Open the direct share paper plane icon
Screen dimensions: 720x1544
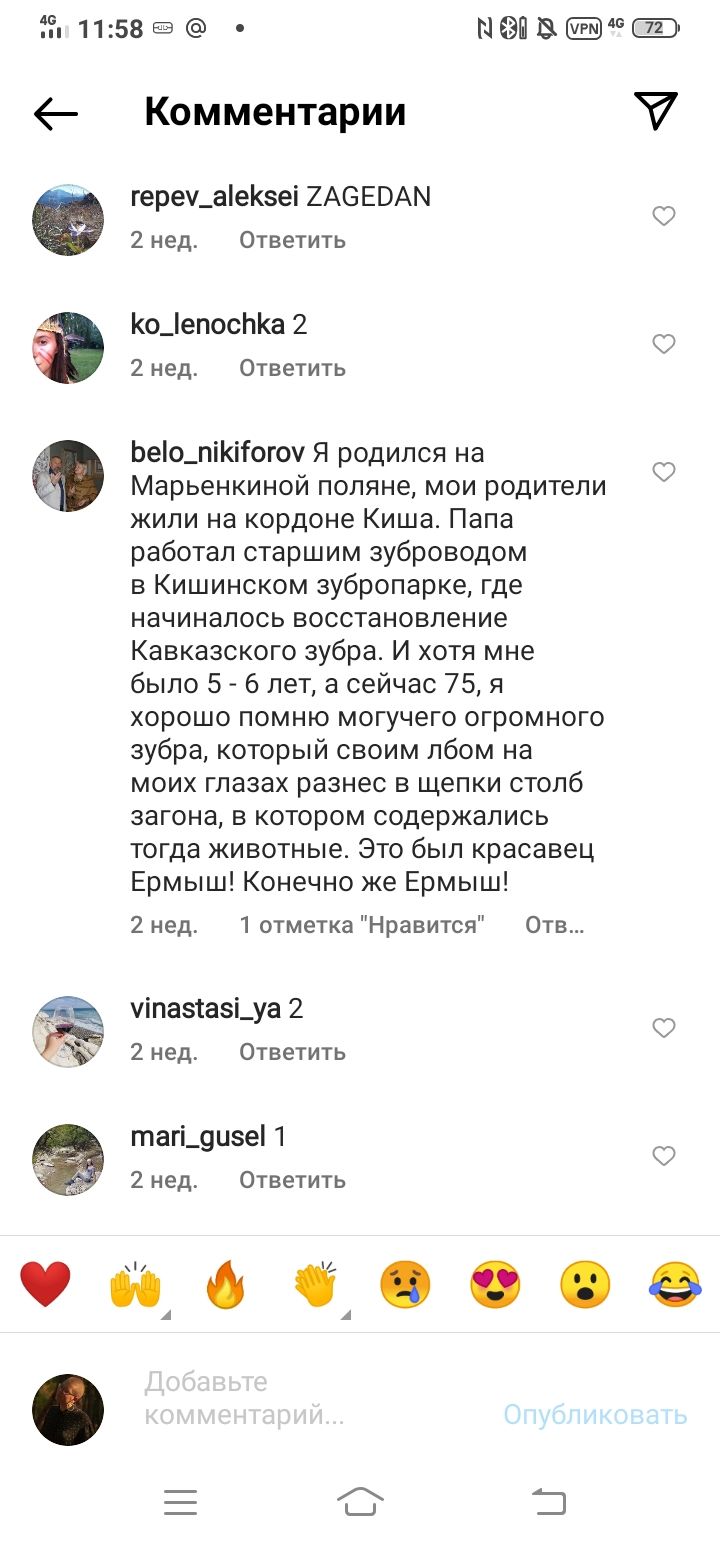[656, 111]
